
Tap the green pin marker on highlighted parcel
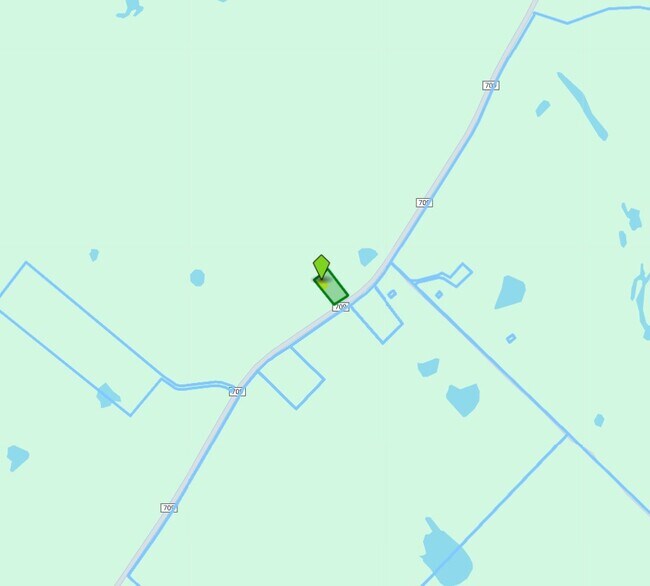[x=321, y=267]
